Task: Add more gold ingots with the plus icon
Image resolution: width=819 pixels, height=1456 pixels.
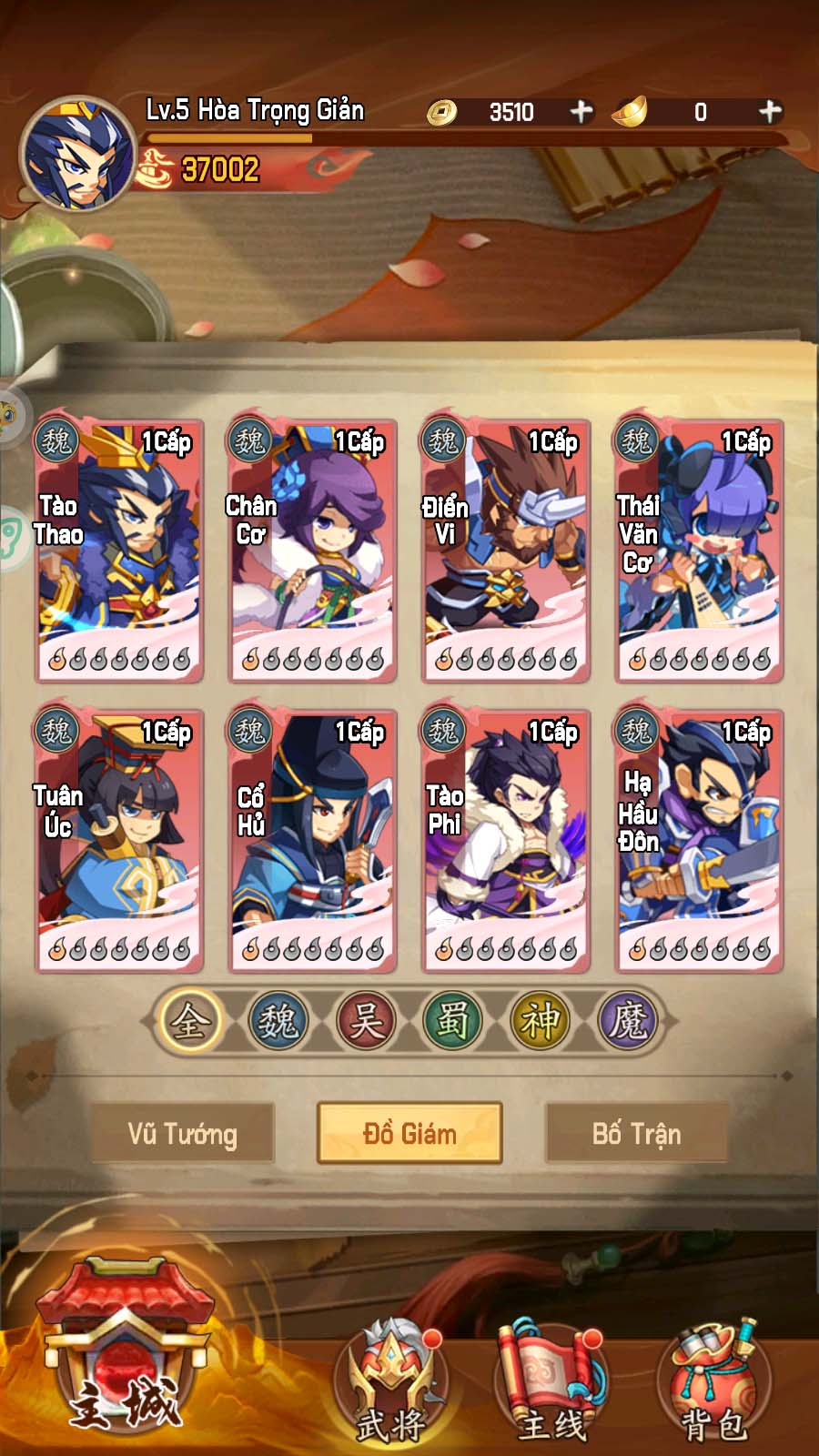Action: [770, 112]
